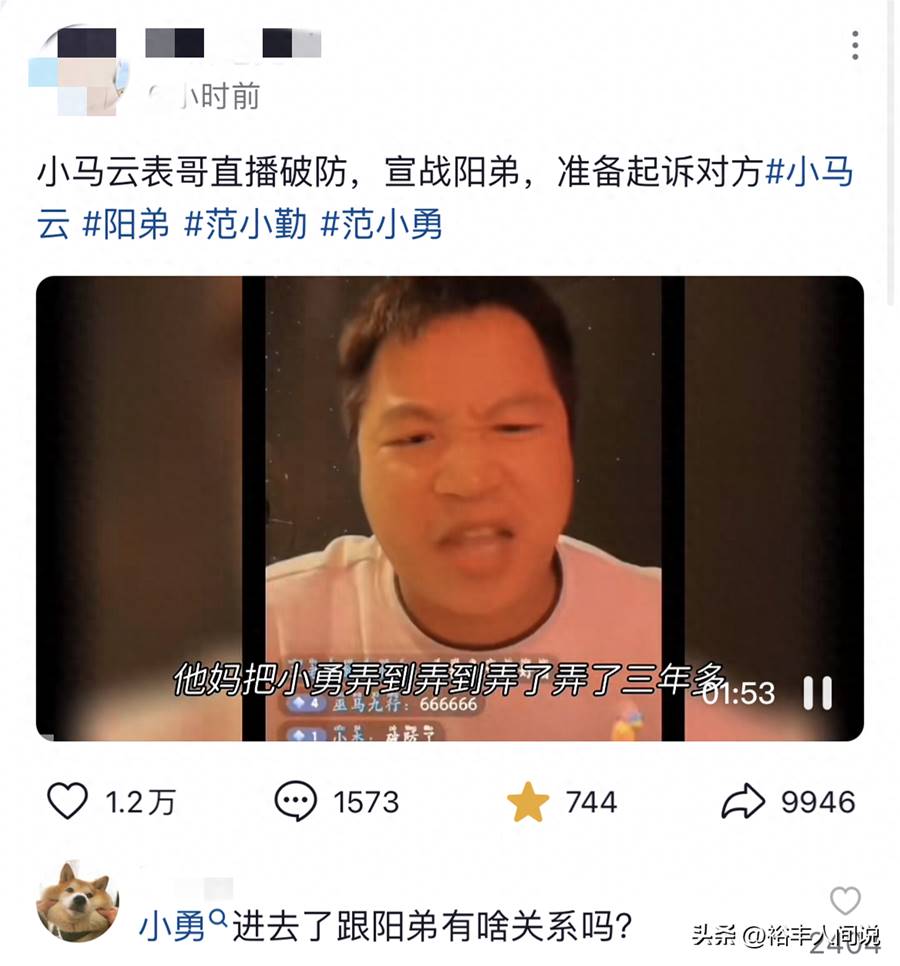Open the 1573 comments
Image resolution: width=900 pixels, height=966 pixels.
pyautogui.click(x=296, y=802)
